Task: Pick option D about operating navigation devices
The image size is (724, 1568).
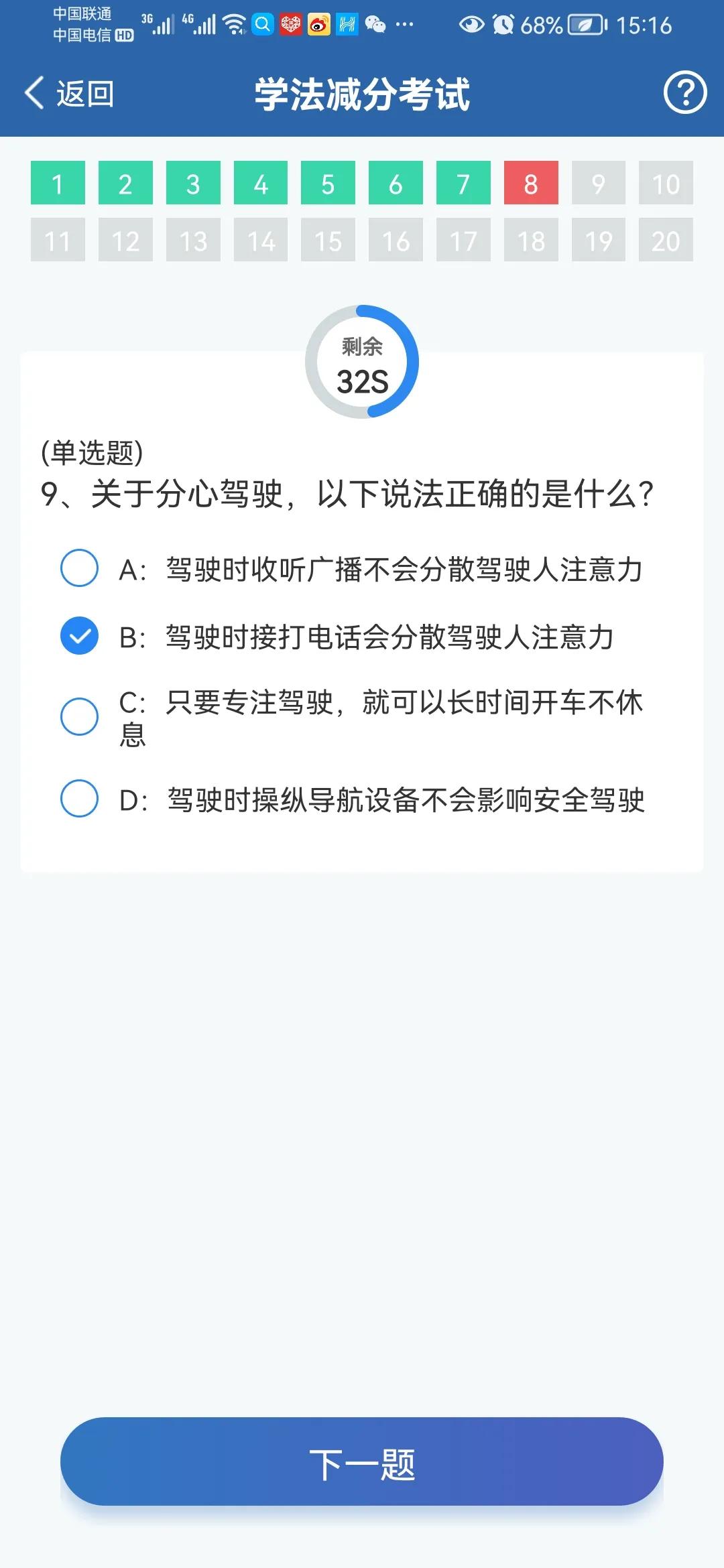Action: click(x=353, y=799)
